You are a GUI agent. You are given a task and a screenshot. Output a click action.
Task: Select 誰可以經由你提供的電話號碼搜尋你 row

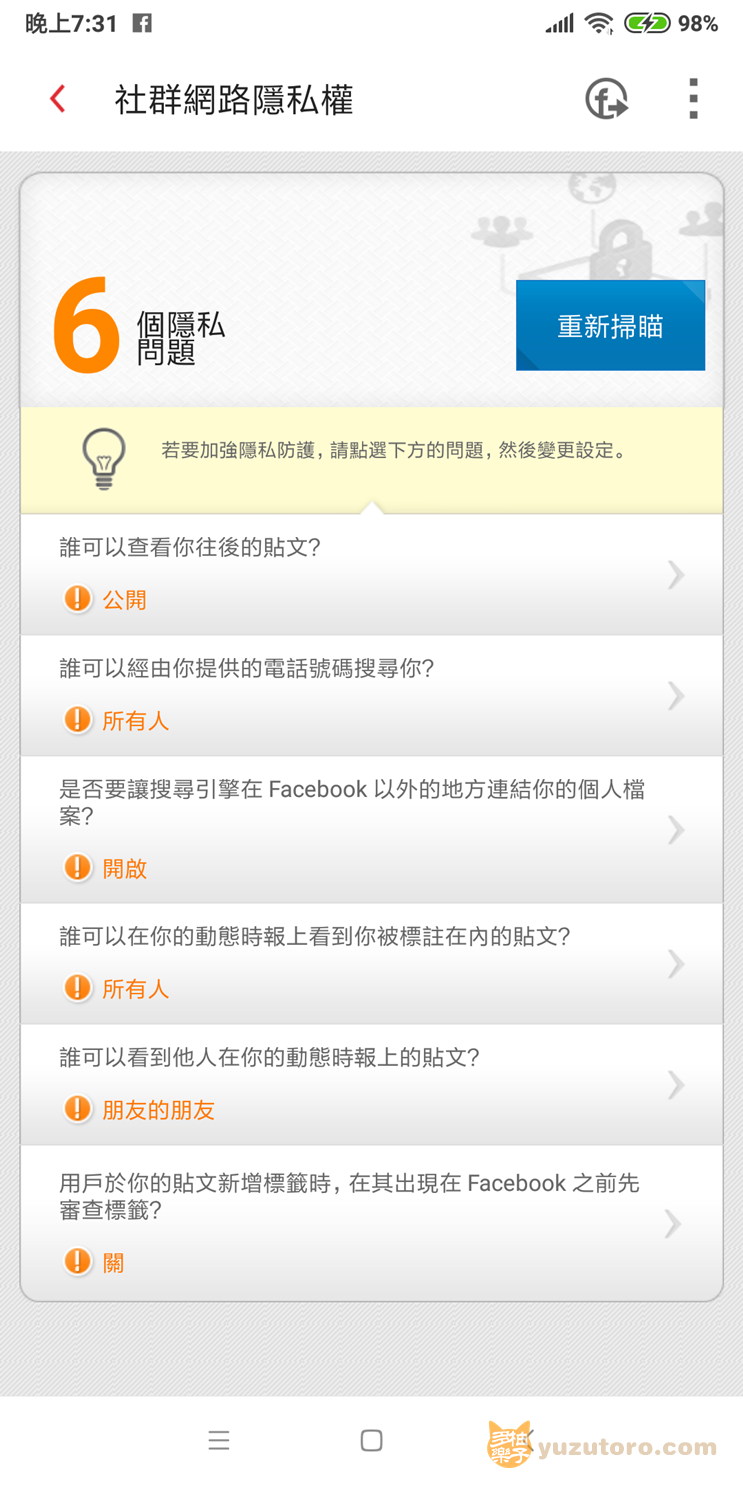click(371, 695)
